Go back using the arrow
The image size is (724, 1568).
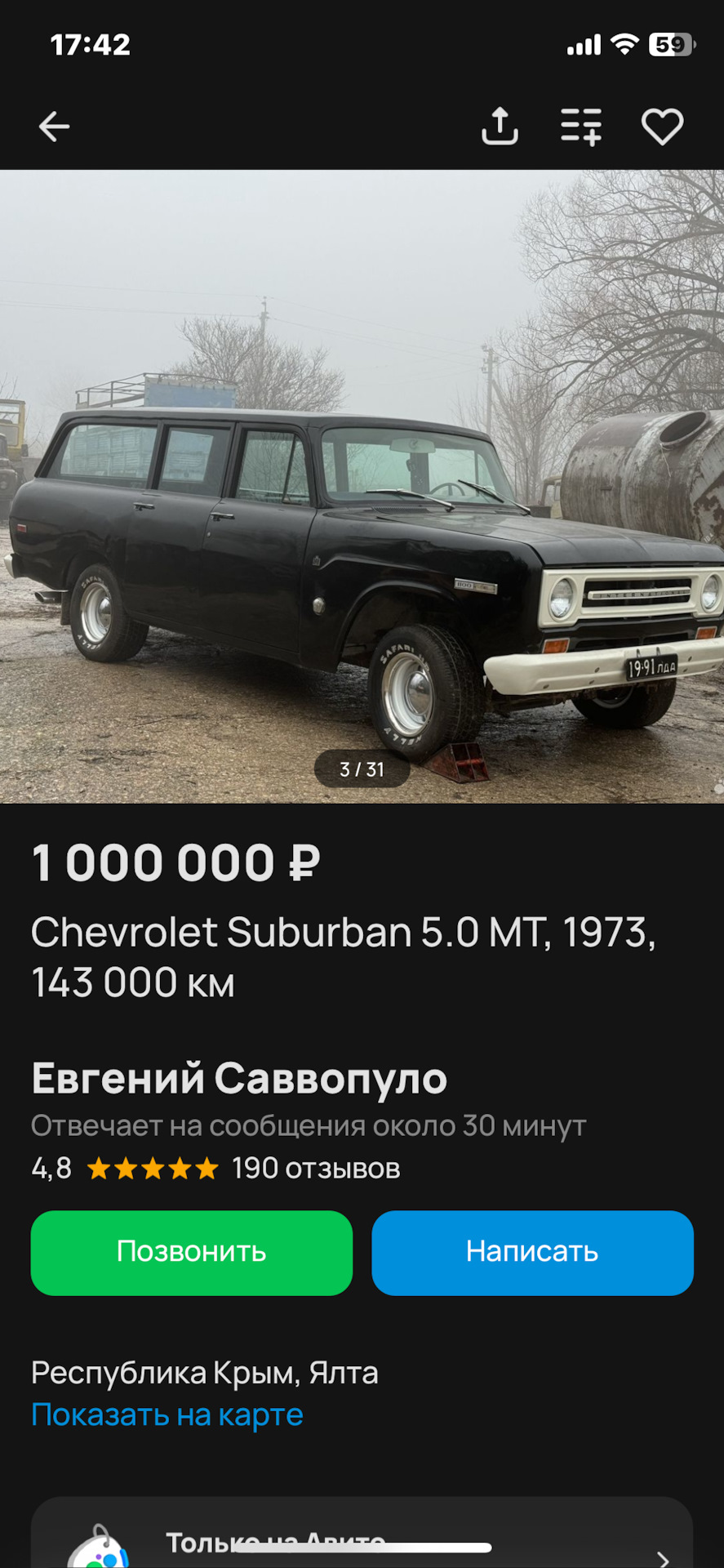click(x=54, y=127)
